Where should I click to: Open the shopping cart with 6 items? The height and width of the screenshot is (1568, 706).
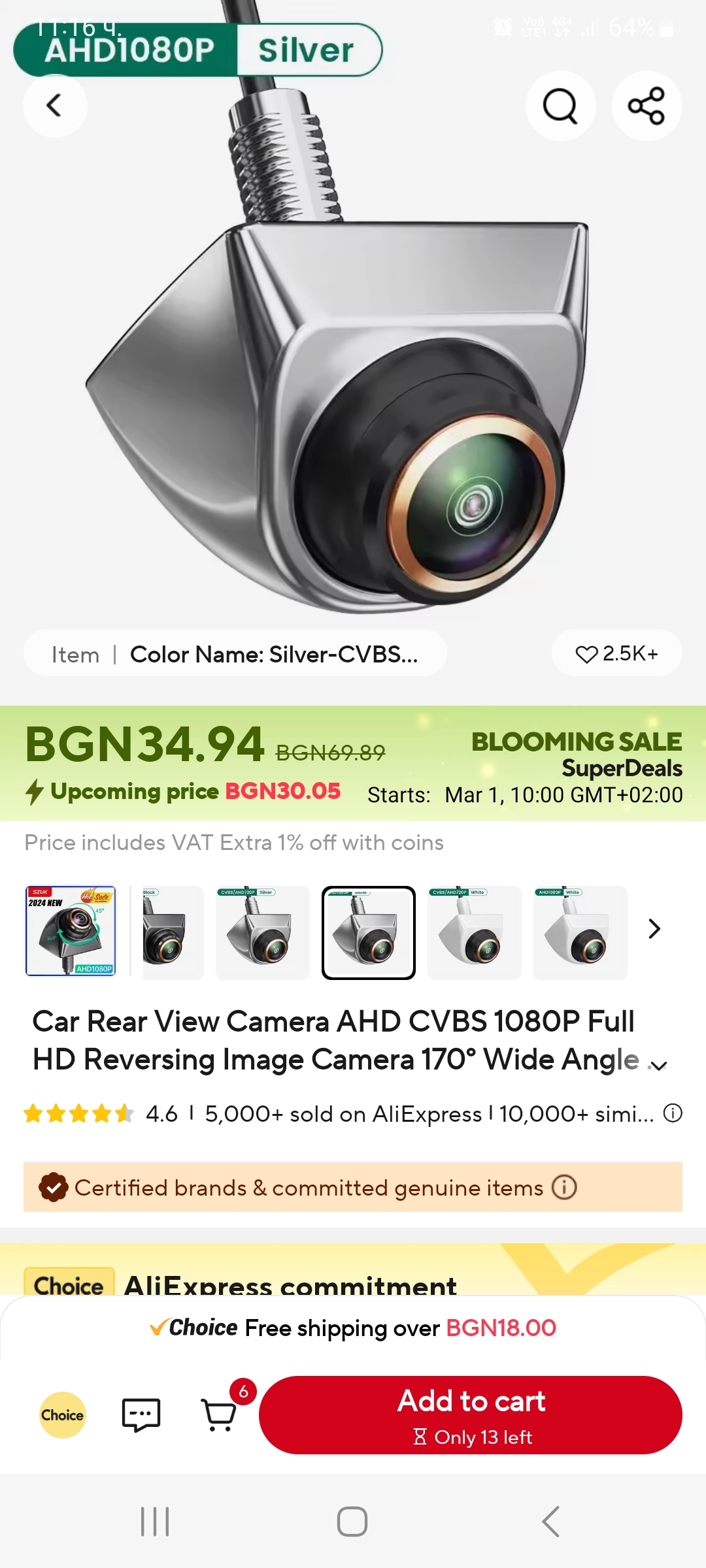(220, 1416)
